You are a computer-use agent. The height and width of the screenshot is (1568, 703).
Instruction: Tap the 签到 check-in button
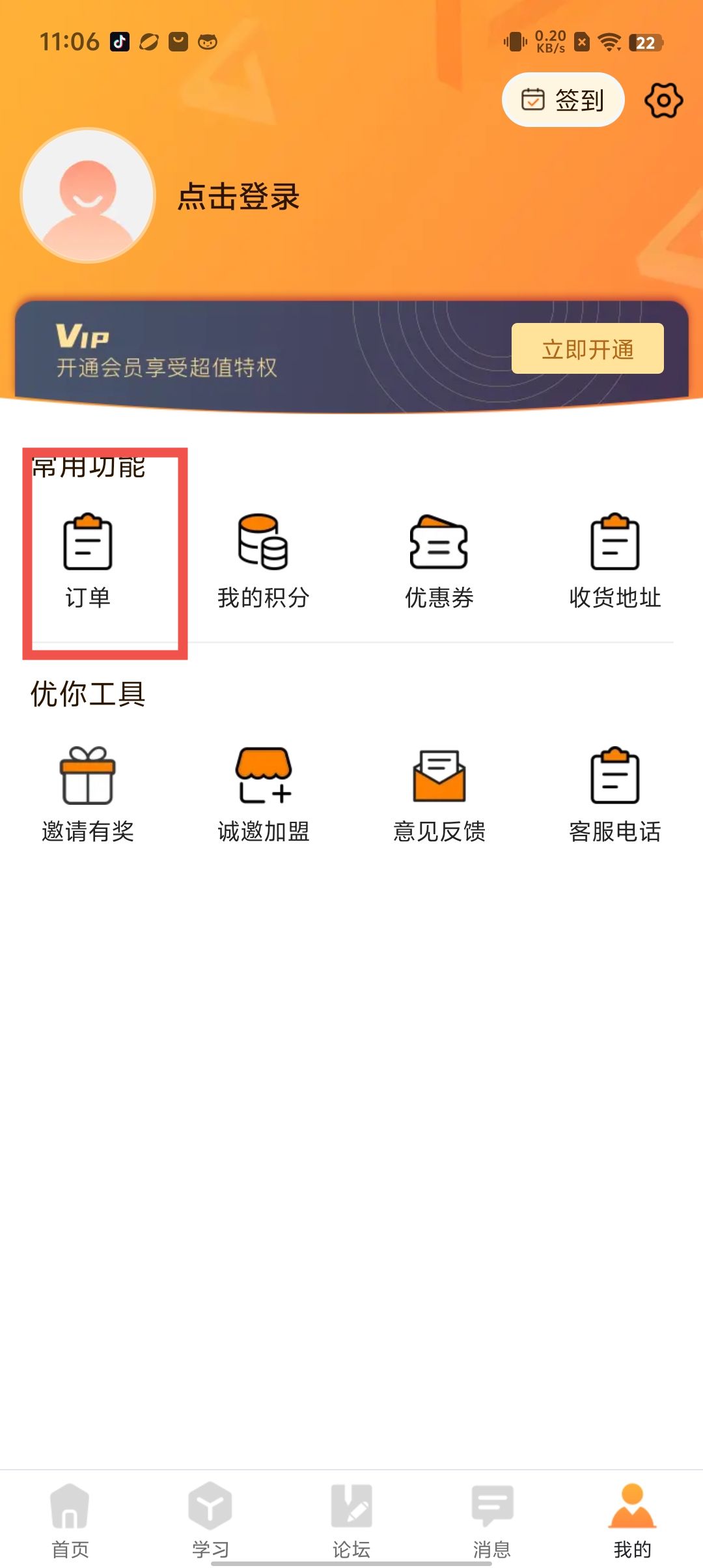coord(563,100)
